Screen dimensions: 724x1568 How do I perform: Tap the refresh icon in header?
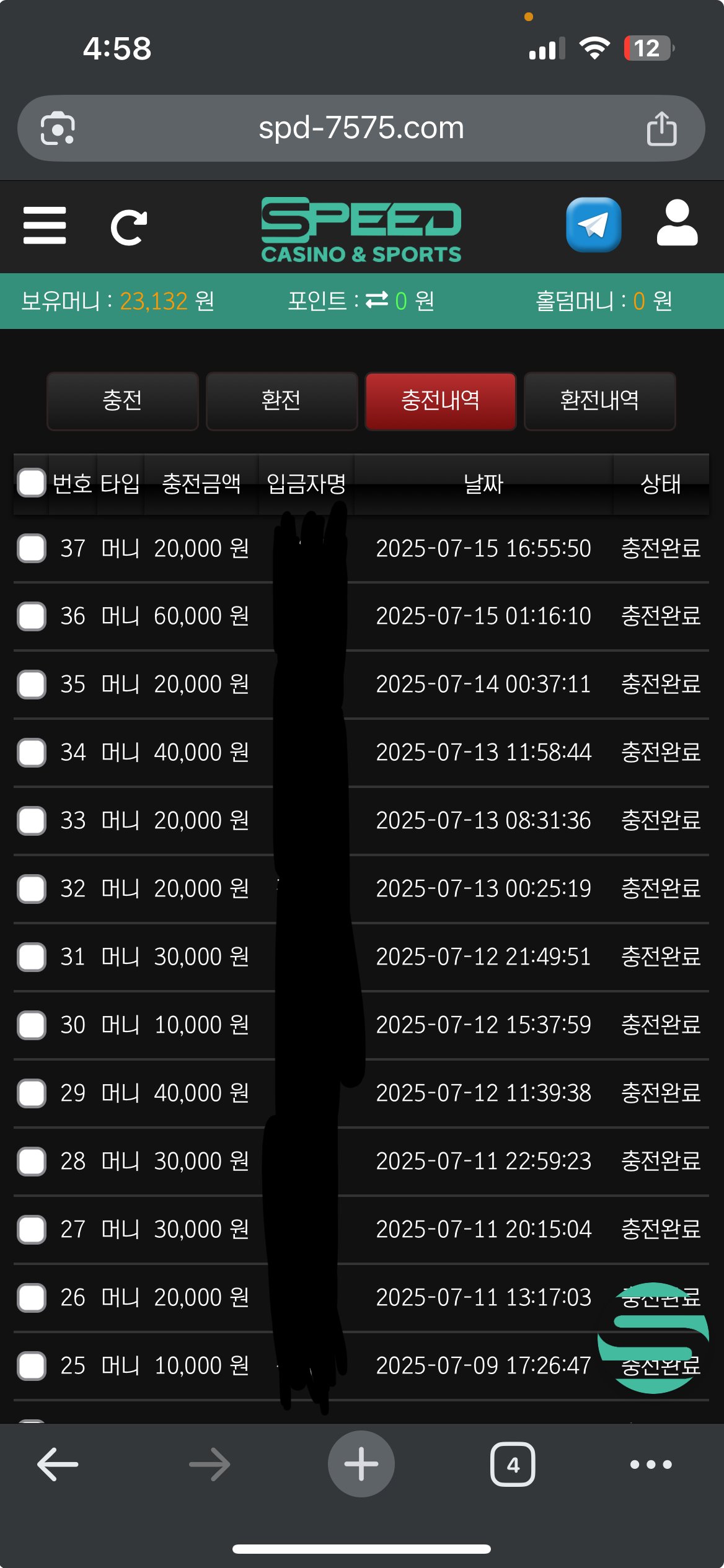(x=129, y=227)
